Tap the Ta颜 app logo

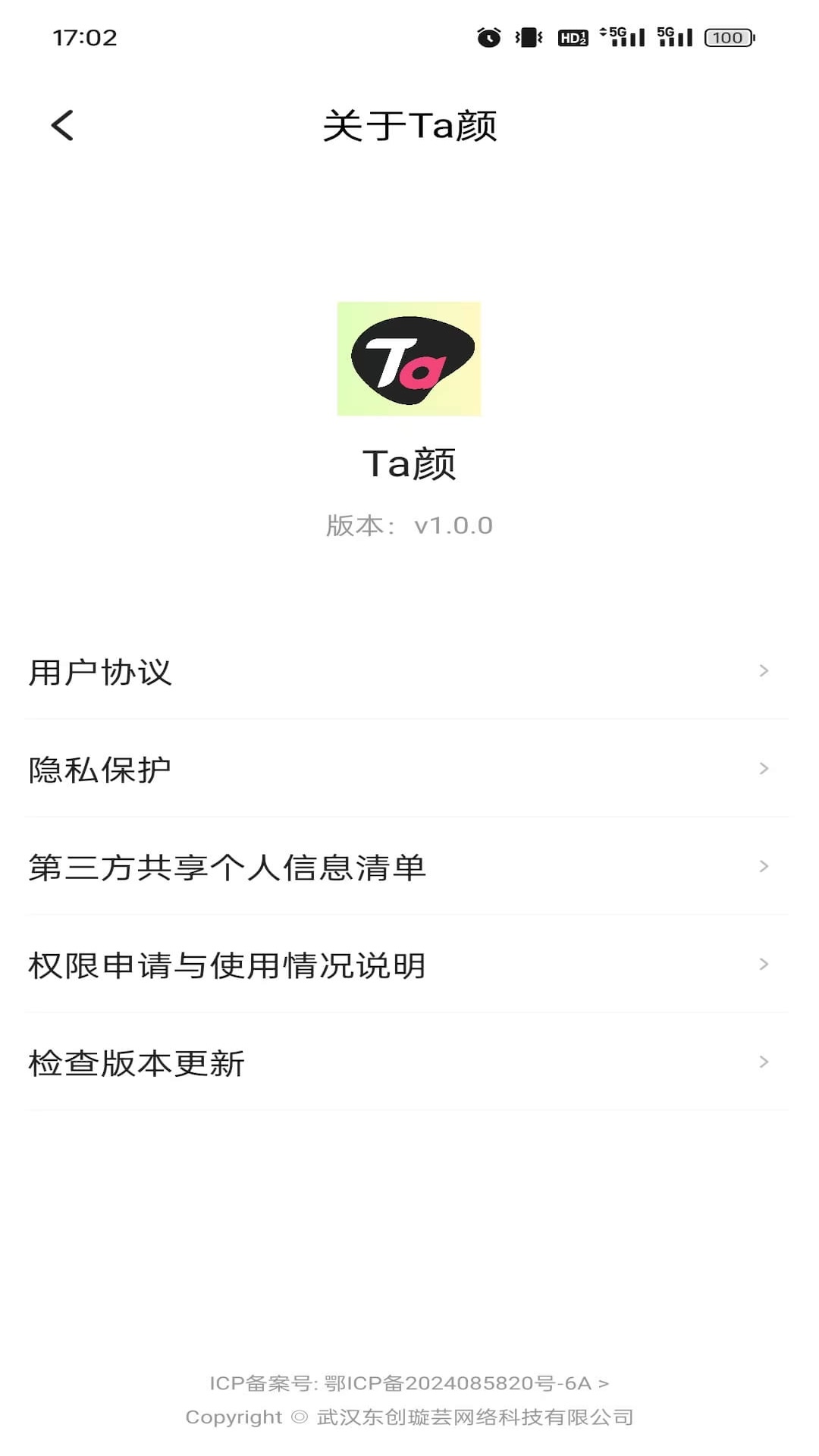pos(409,358)
